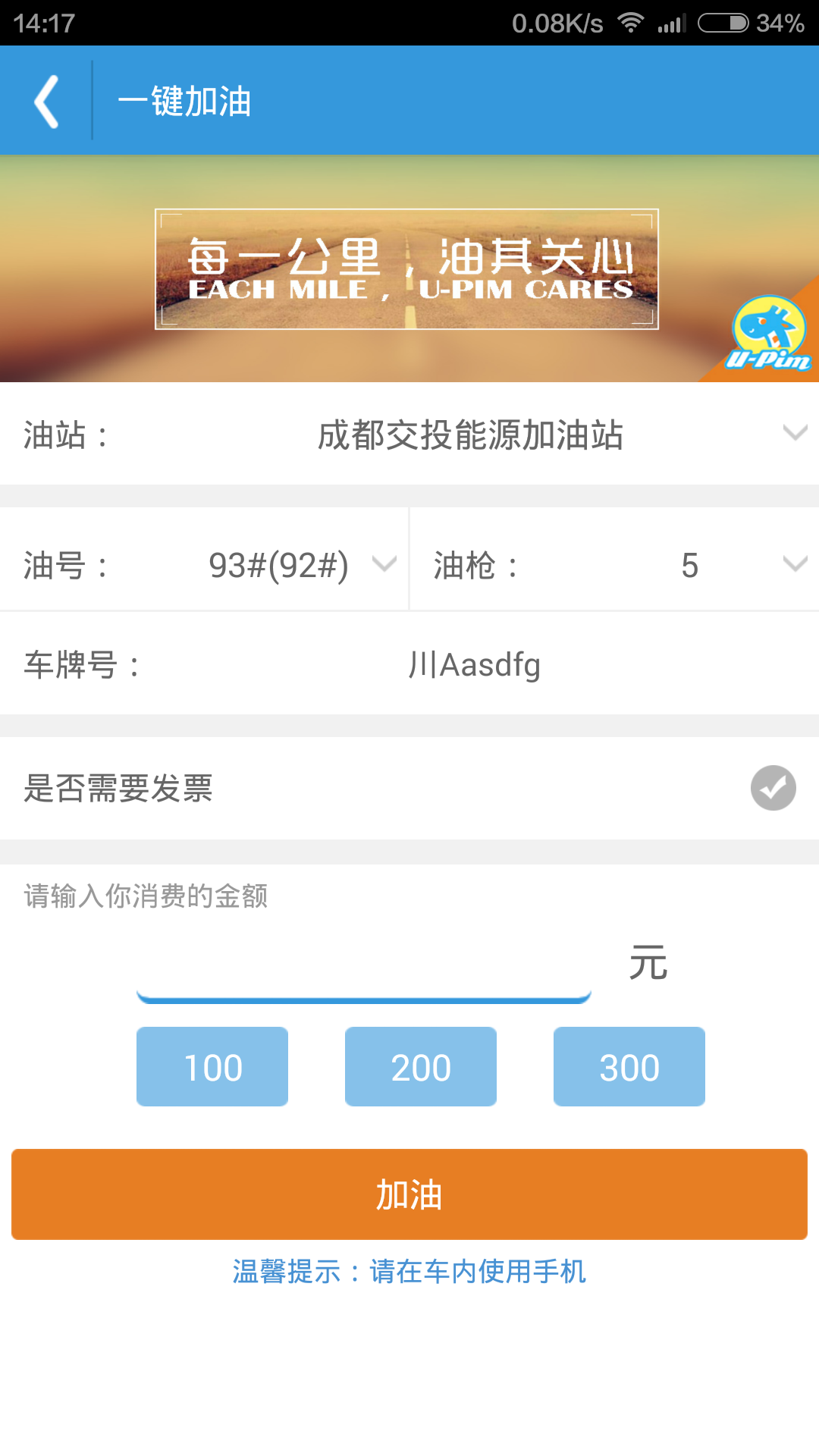Go back using the top-left arrow

click(x=46, y=101)
